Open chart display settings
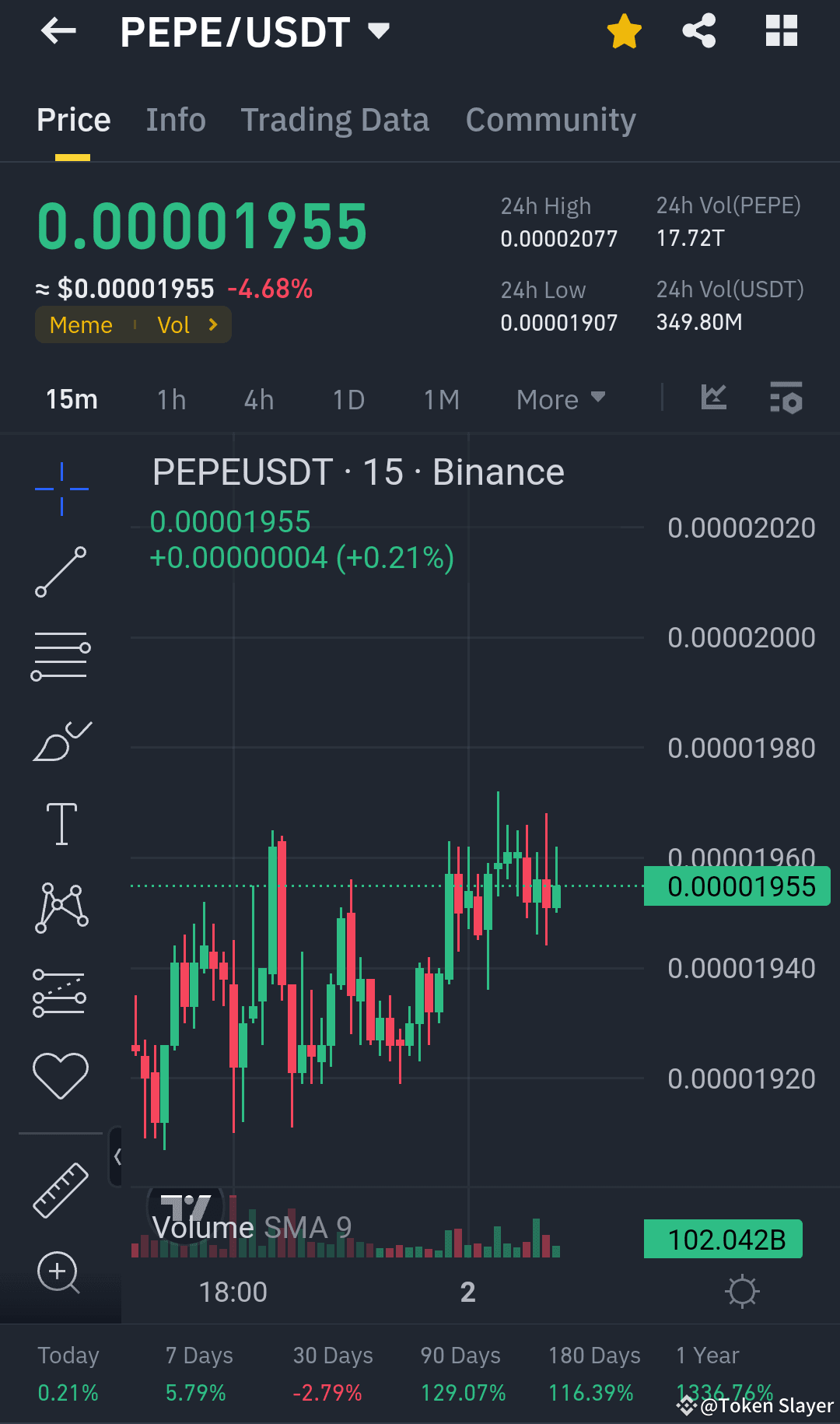 pos(786,398)
